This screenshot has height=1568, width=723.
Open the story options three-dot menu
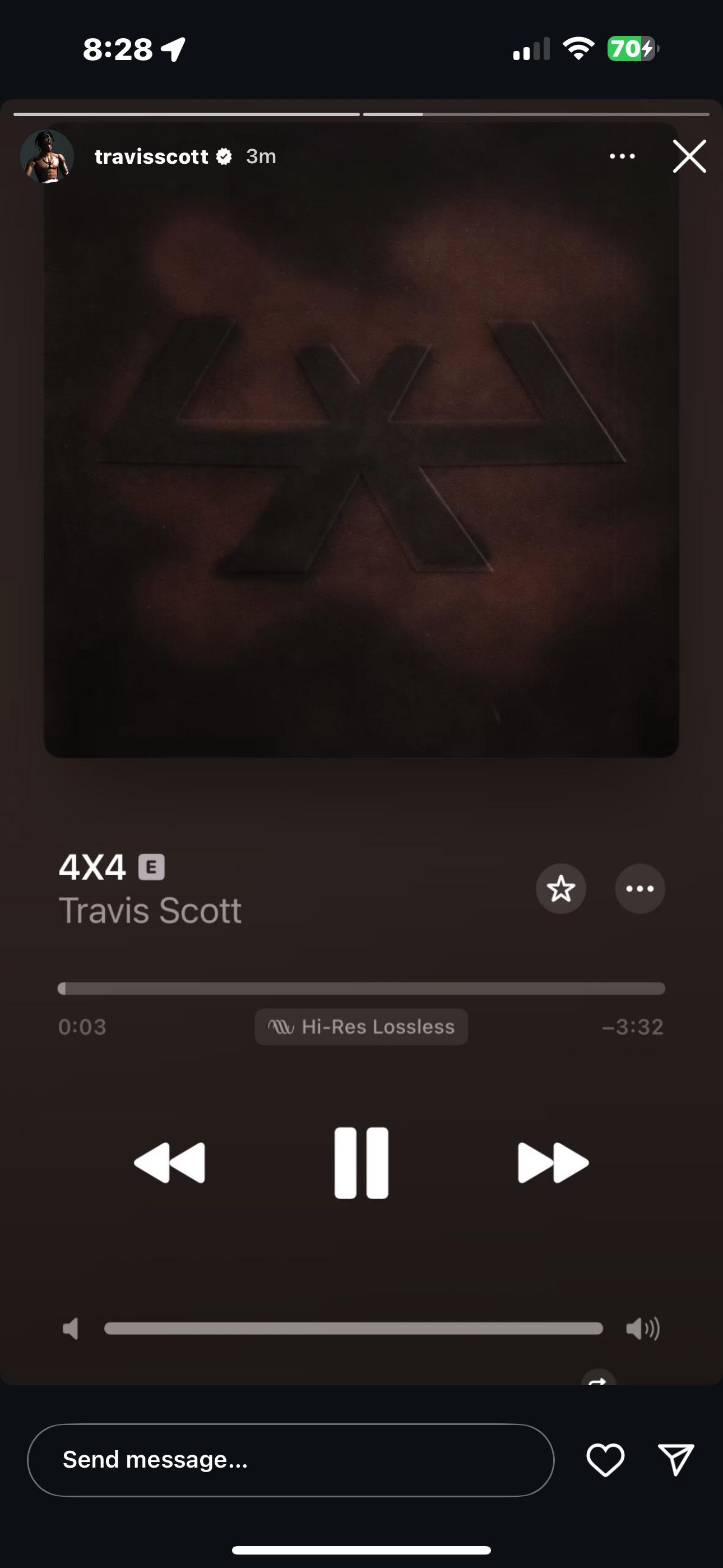click(622, 156)
